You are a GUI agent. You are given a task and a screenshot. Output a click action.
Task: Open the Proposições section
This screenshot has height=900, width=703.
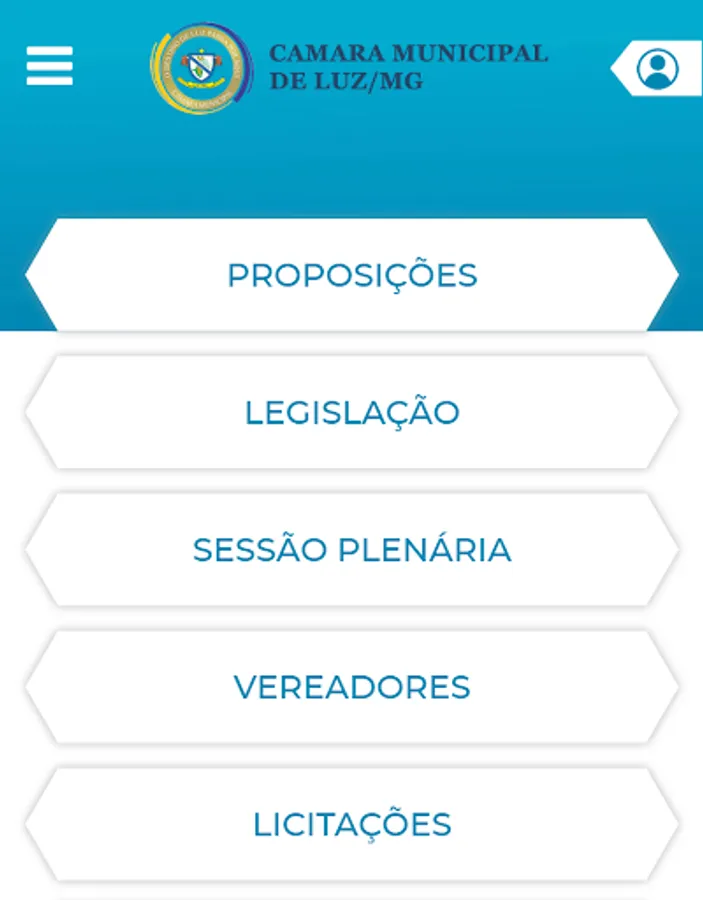(x=352, y=275)
